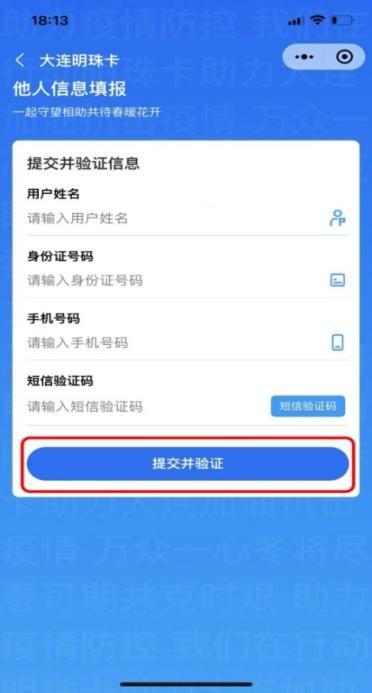Tap 提交并验证 to submit the form
The width and height of the screenshot is (372, 693).
[188, 464]
